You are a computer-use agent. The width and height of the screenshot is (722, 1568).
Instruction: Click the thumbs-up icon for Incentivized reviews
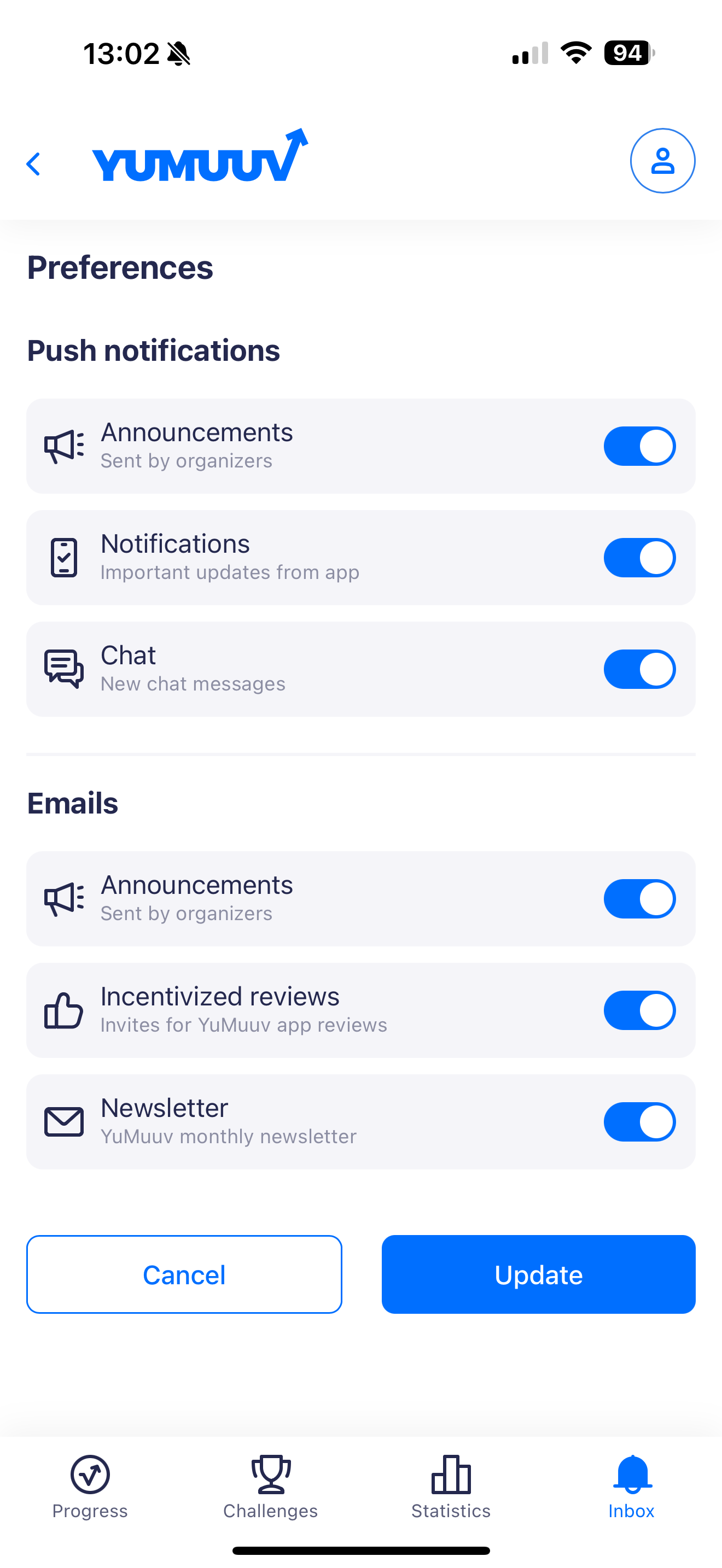[x=63, y=1010]
